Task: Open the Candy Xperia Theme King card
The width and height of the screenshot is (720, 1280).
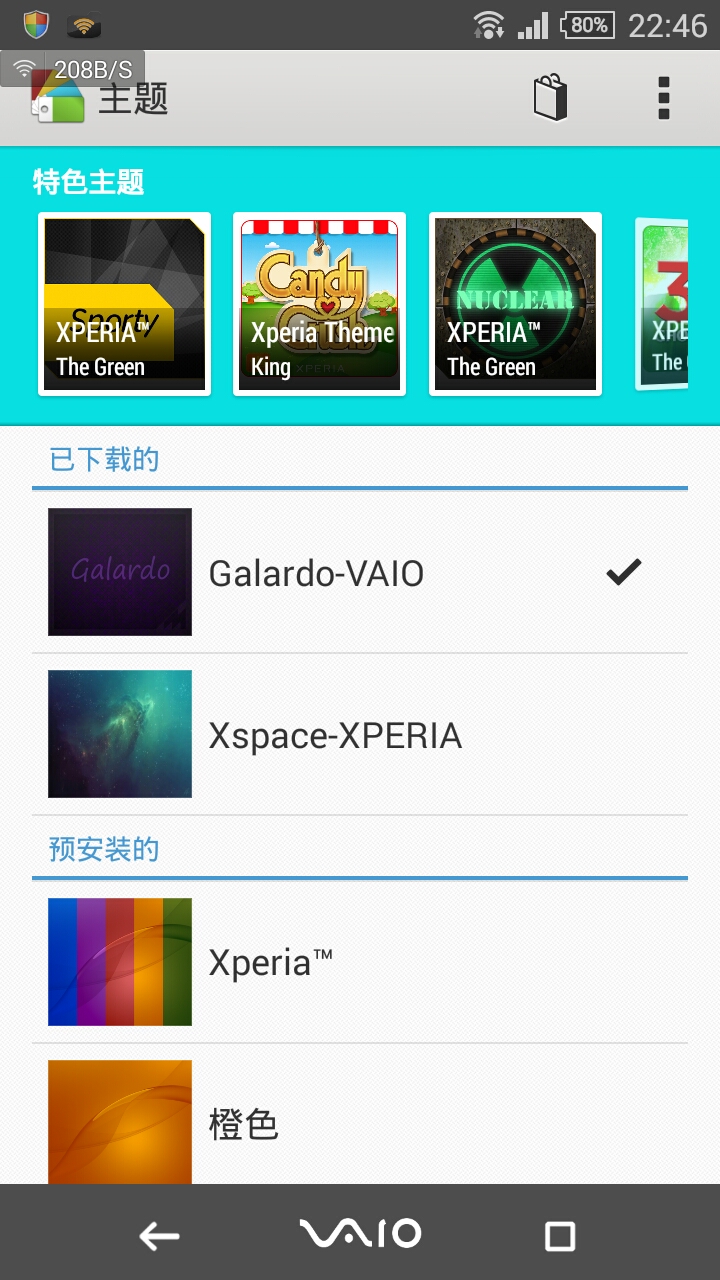Action: (x=319, y=304)
